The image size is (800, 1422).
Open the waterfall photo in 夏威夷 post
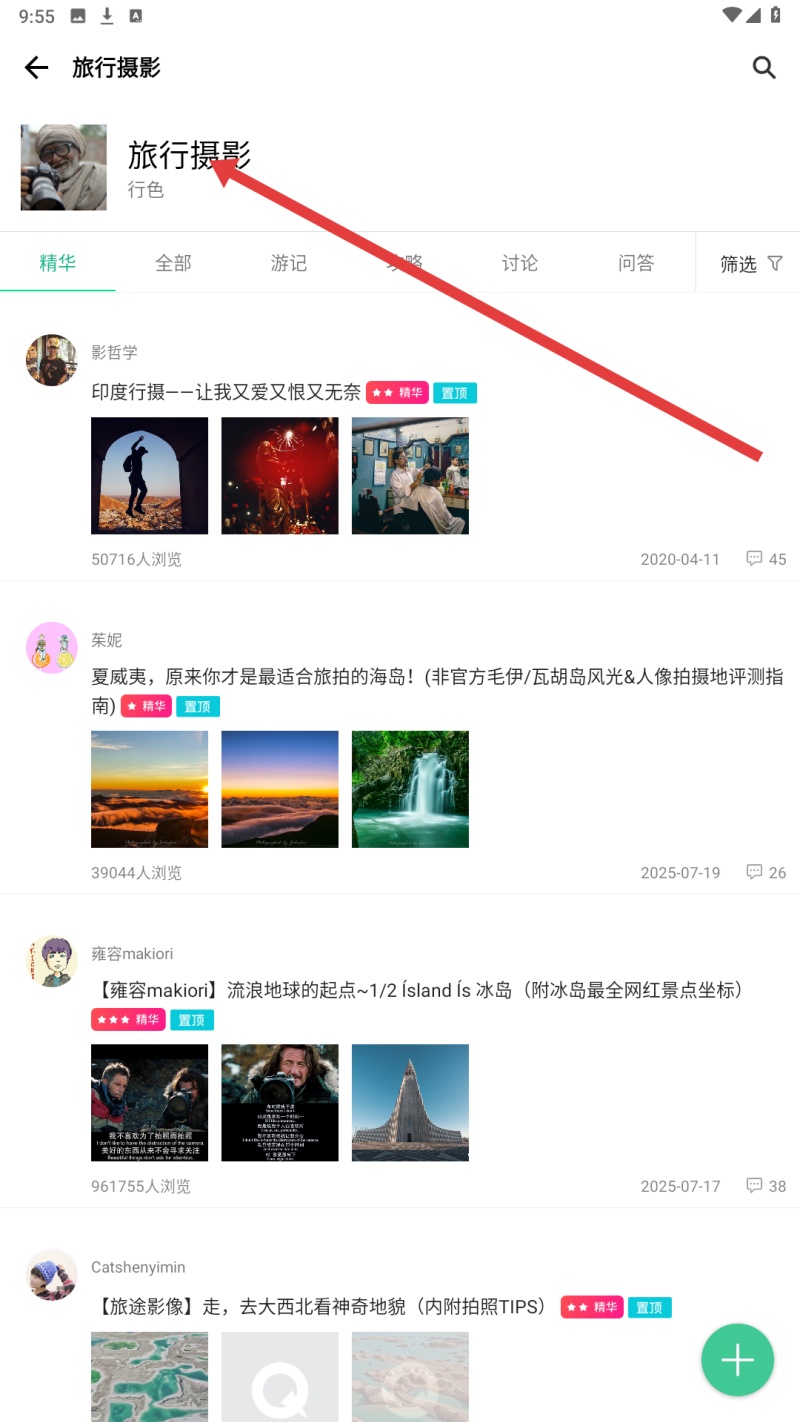click(410, 789)
